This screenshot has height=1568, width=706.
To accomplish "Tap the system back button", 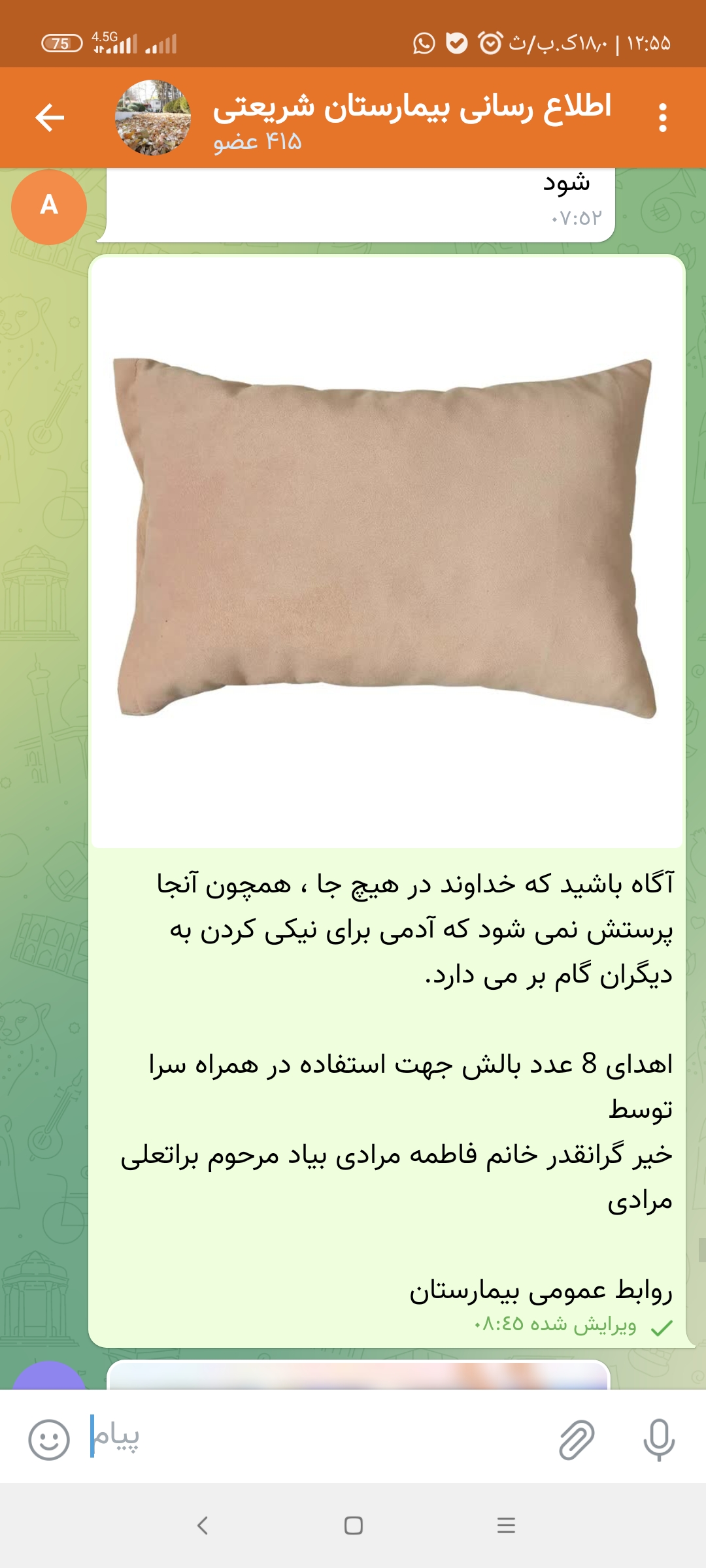I will (203, 1526).
